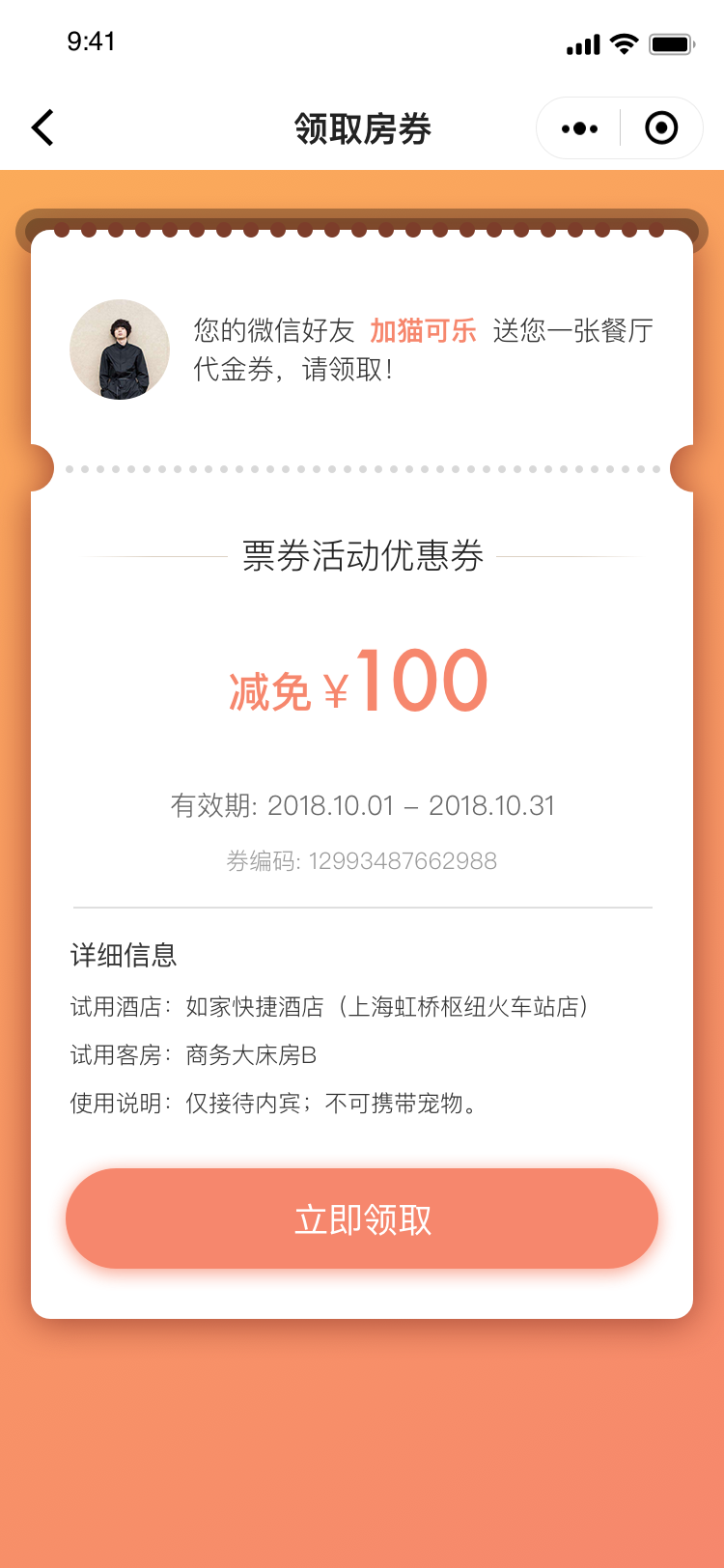Screen dimensions: 724x1568
Task: Close the mini program via the circle icon
Action: [661, 127]
